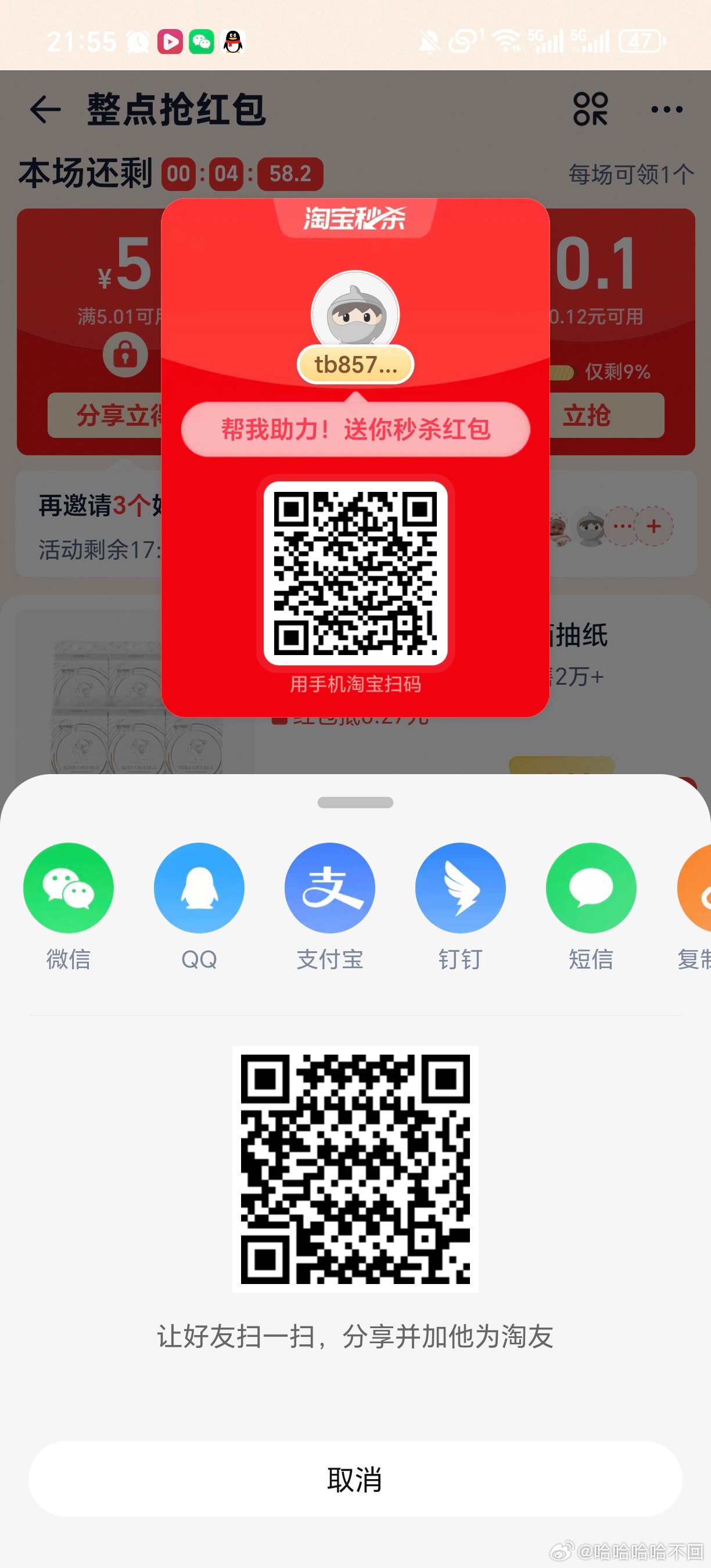
Task: Go back with the arrow icon
Action: [46, 110]
